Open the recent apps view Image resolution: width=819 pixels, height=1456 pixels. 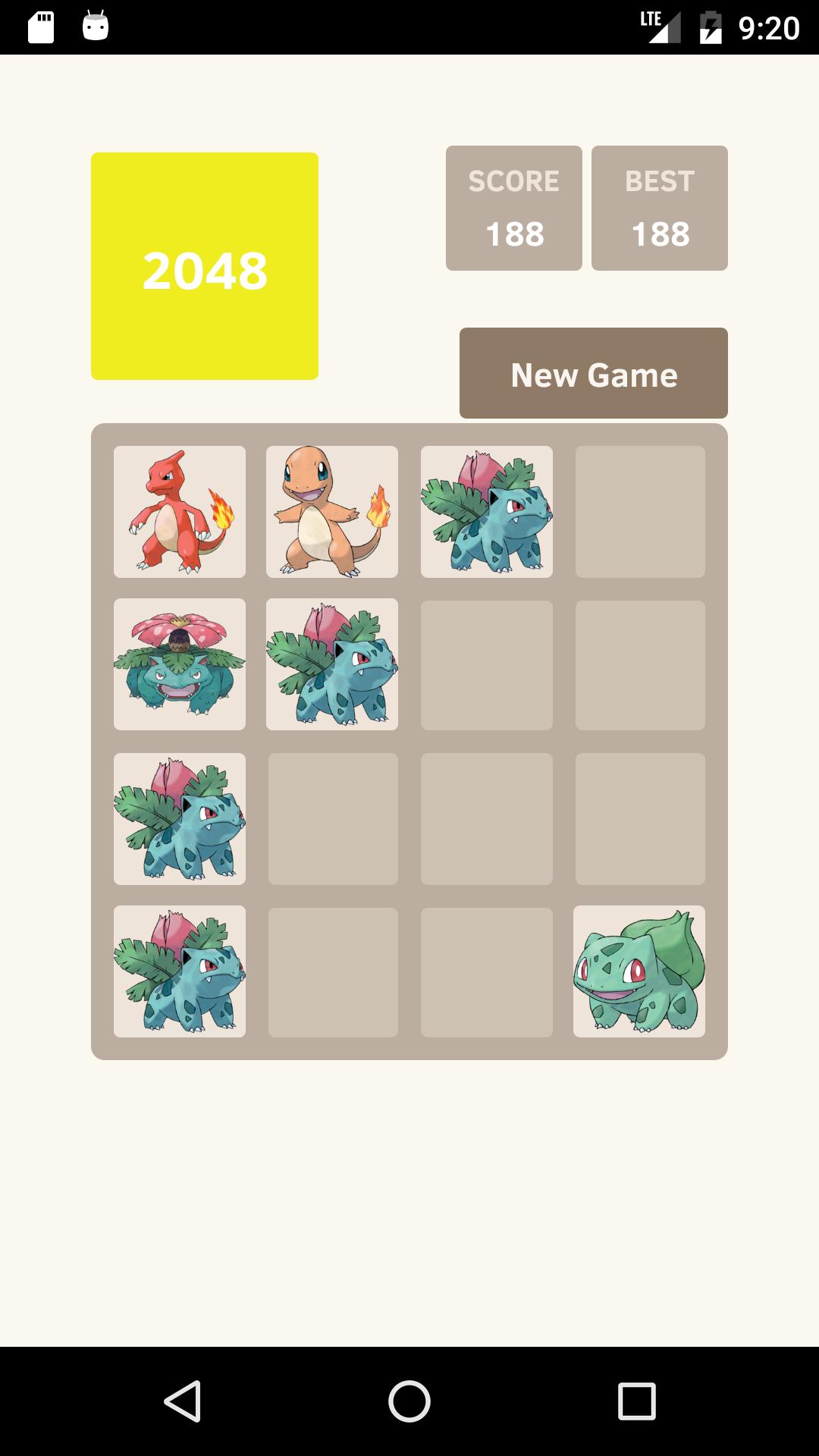(x=636, y=1401)
